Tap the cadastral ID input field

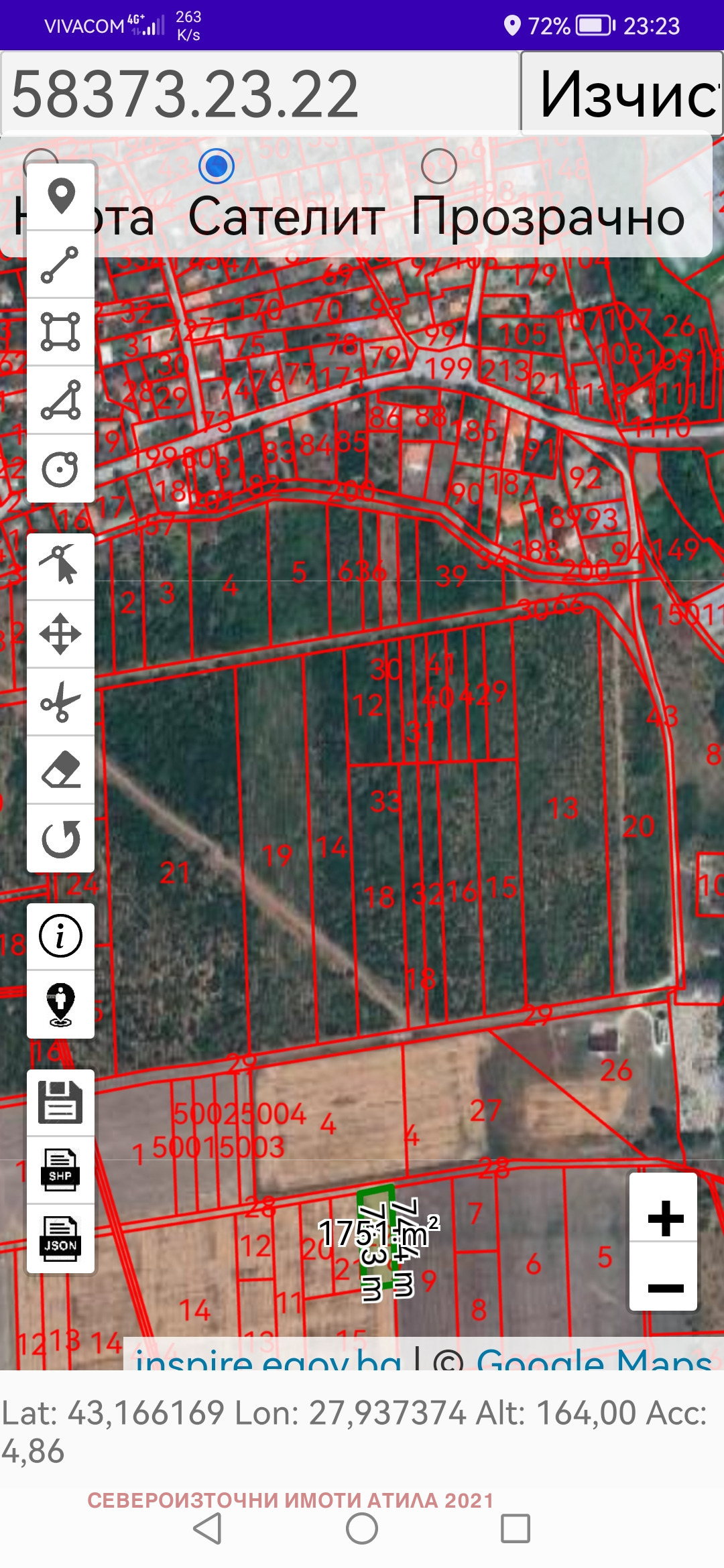tap(260, 92)
